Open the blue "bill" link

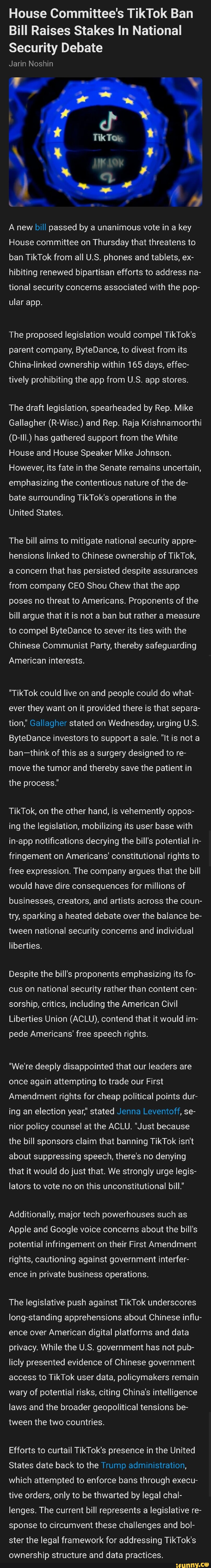[41, 227]
